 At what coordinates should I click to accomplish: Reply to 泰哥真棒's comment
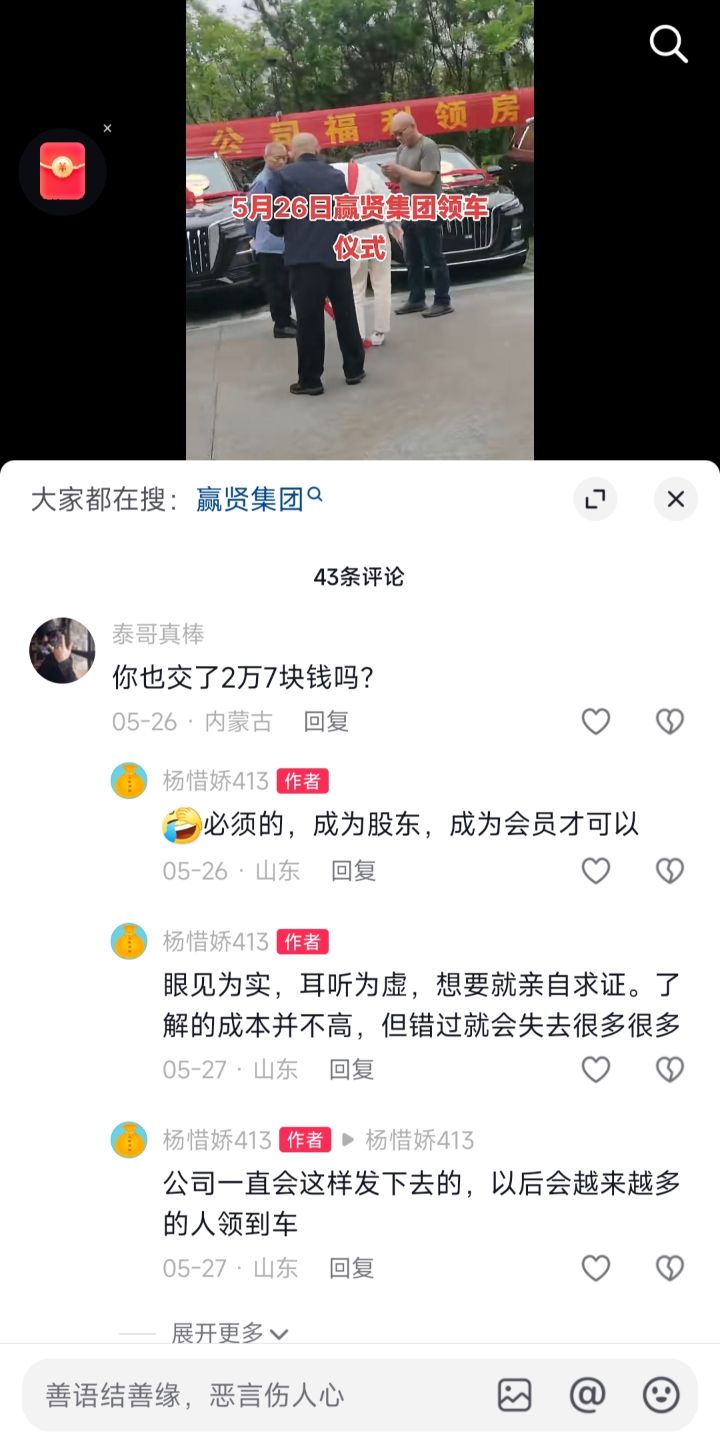coord(326,722)
